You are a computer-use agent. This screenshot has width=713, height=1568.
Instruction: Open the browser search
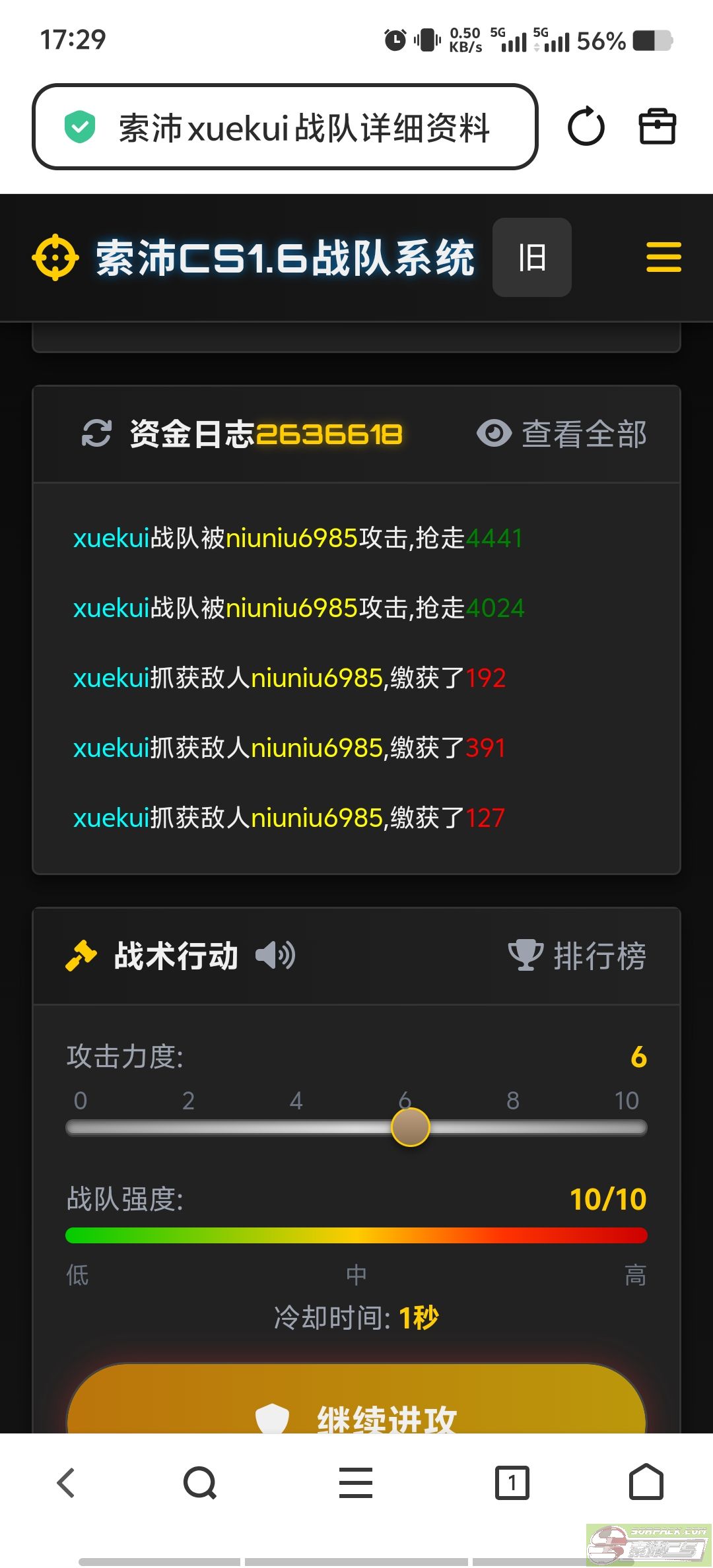(199, 1483)
